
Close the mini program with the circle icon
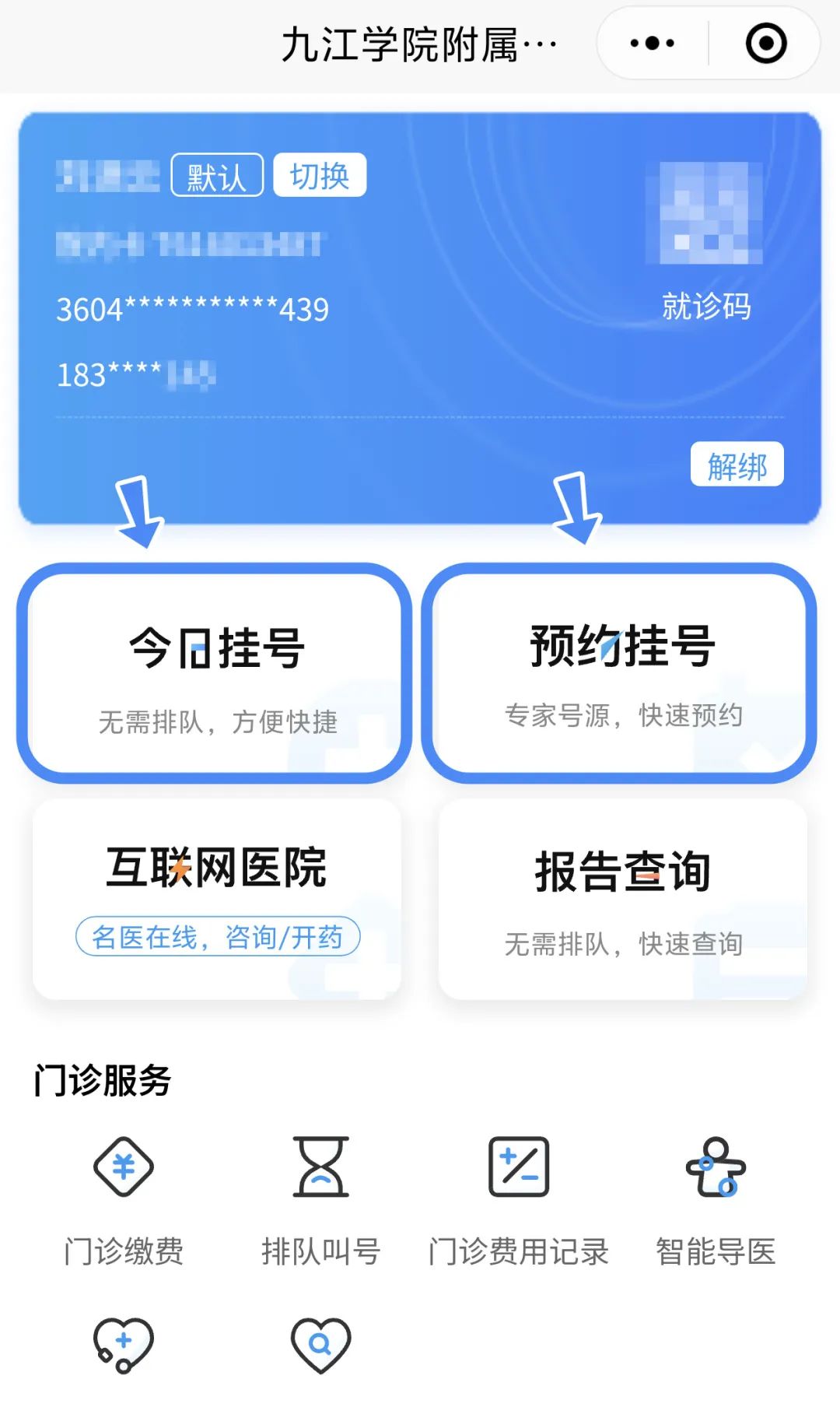point(766,44)
